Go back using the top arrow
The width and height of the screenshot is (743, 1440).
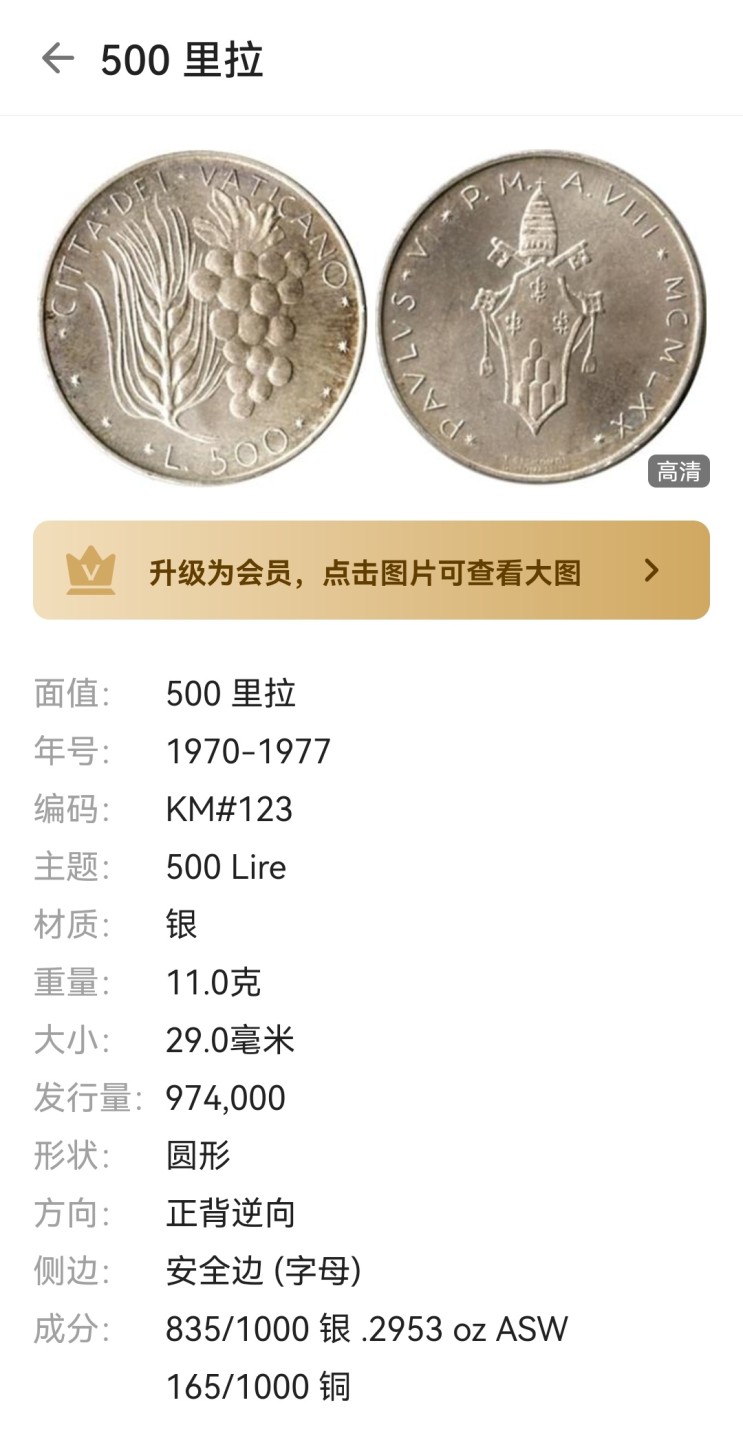[57, 59]
